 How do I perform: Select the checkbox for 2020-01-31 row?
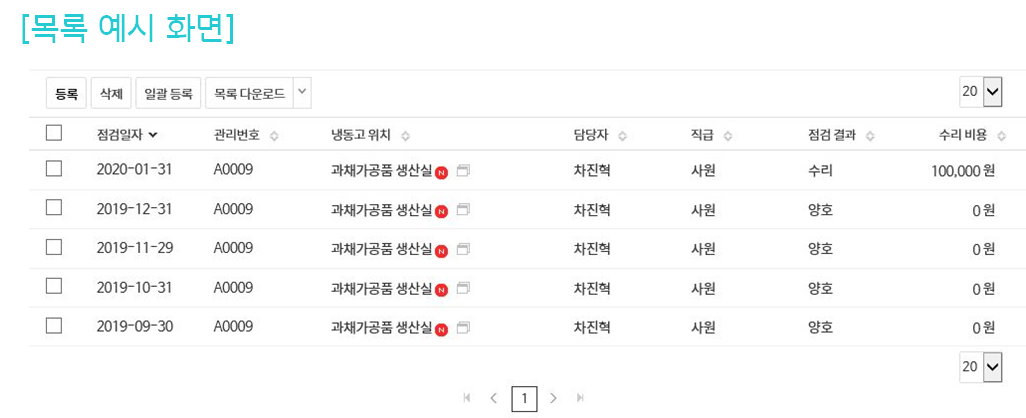pyautogui.click(x=54, y=169)
